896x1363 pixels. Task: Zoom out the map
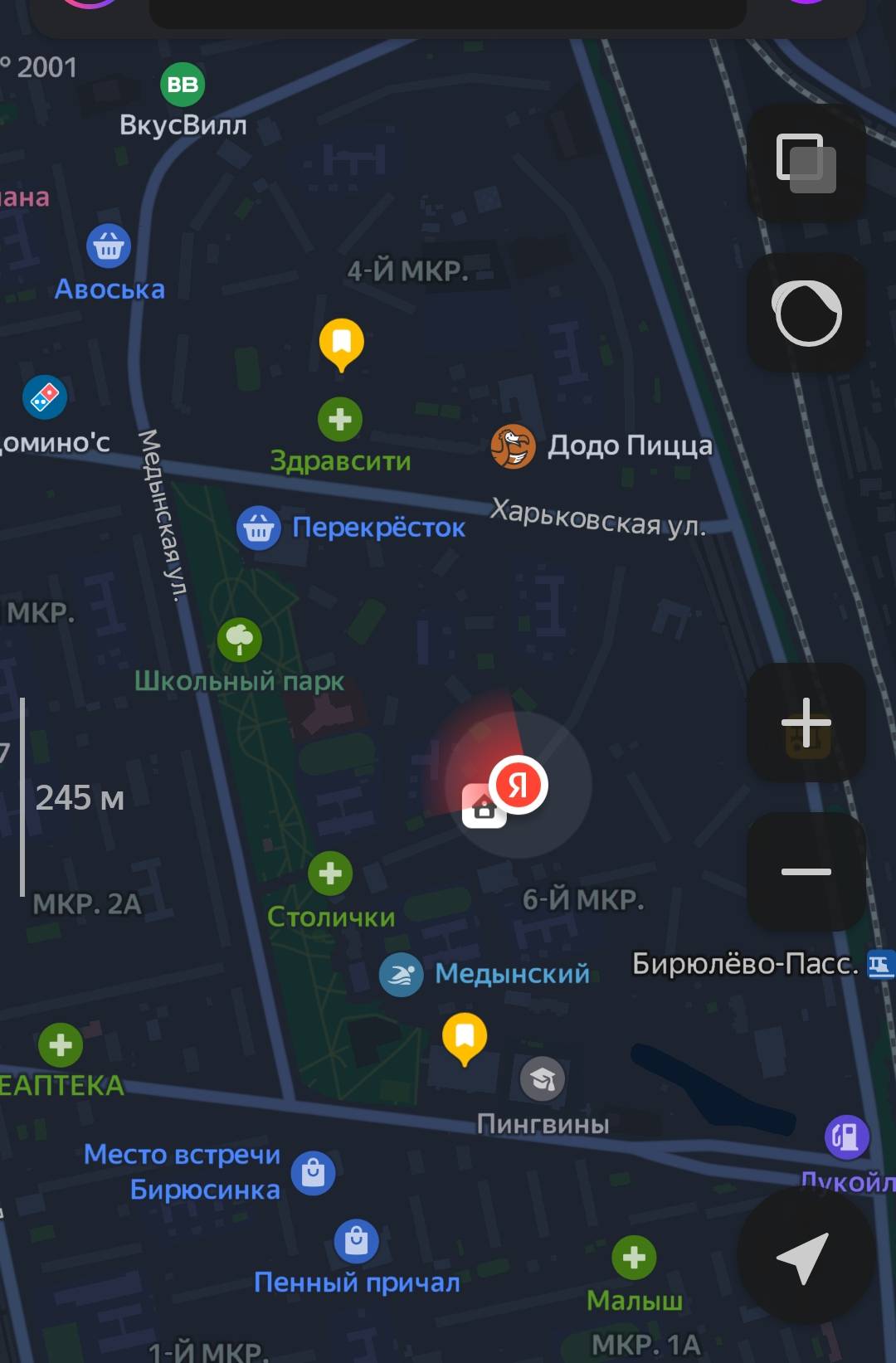coord(806,871)
